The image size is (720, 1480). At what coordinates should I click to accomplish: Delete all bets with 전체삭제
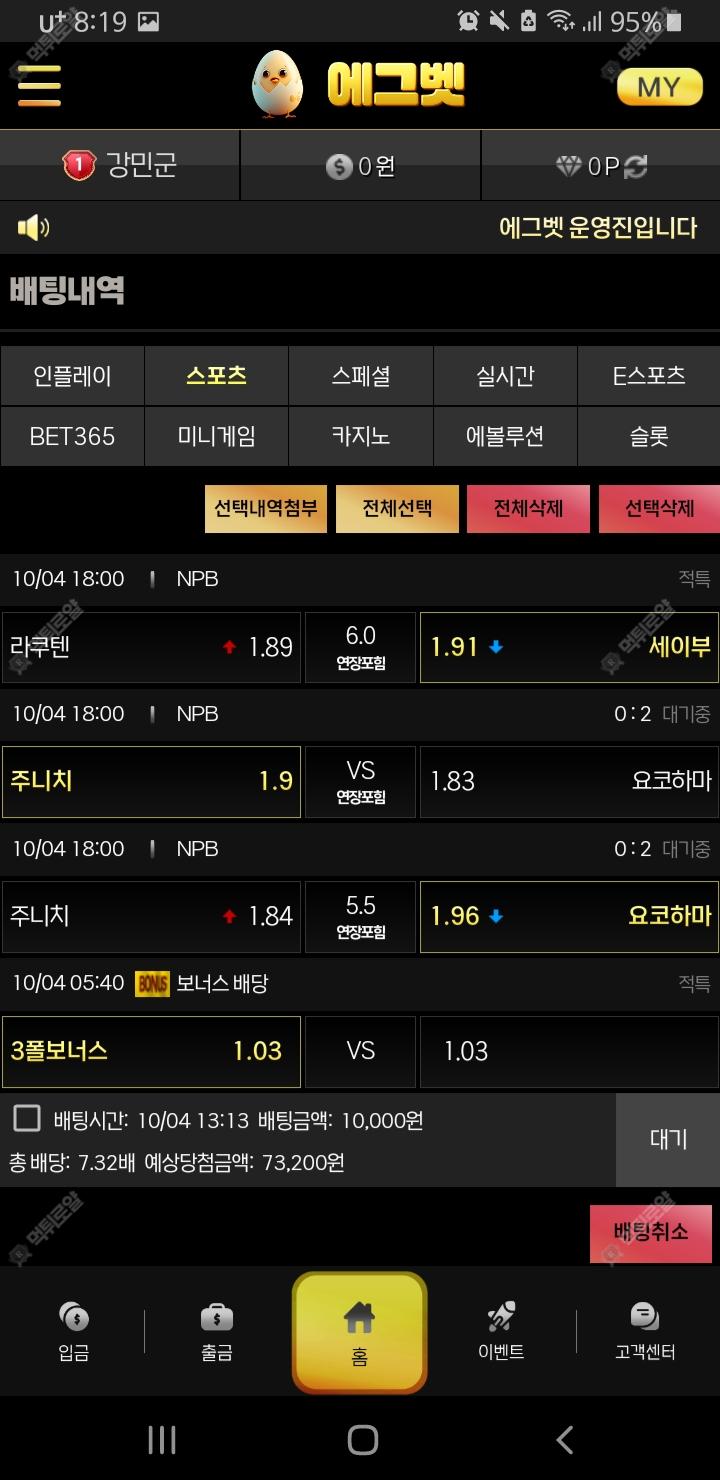(x=528, y=508)
